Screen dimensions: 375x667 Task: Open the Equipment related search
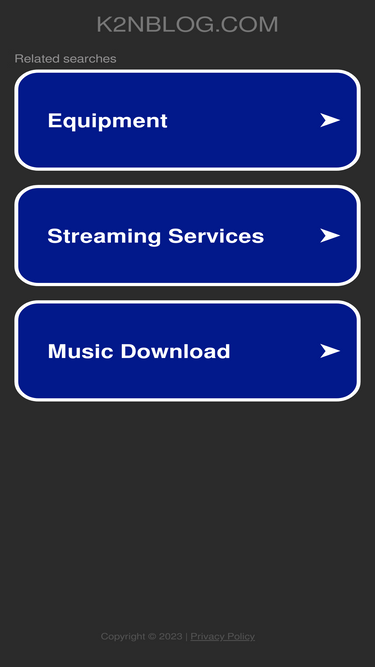pos(188,120)
